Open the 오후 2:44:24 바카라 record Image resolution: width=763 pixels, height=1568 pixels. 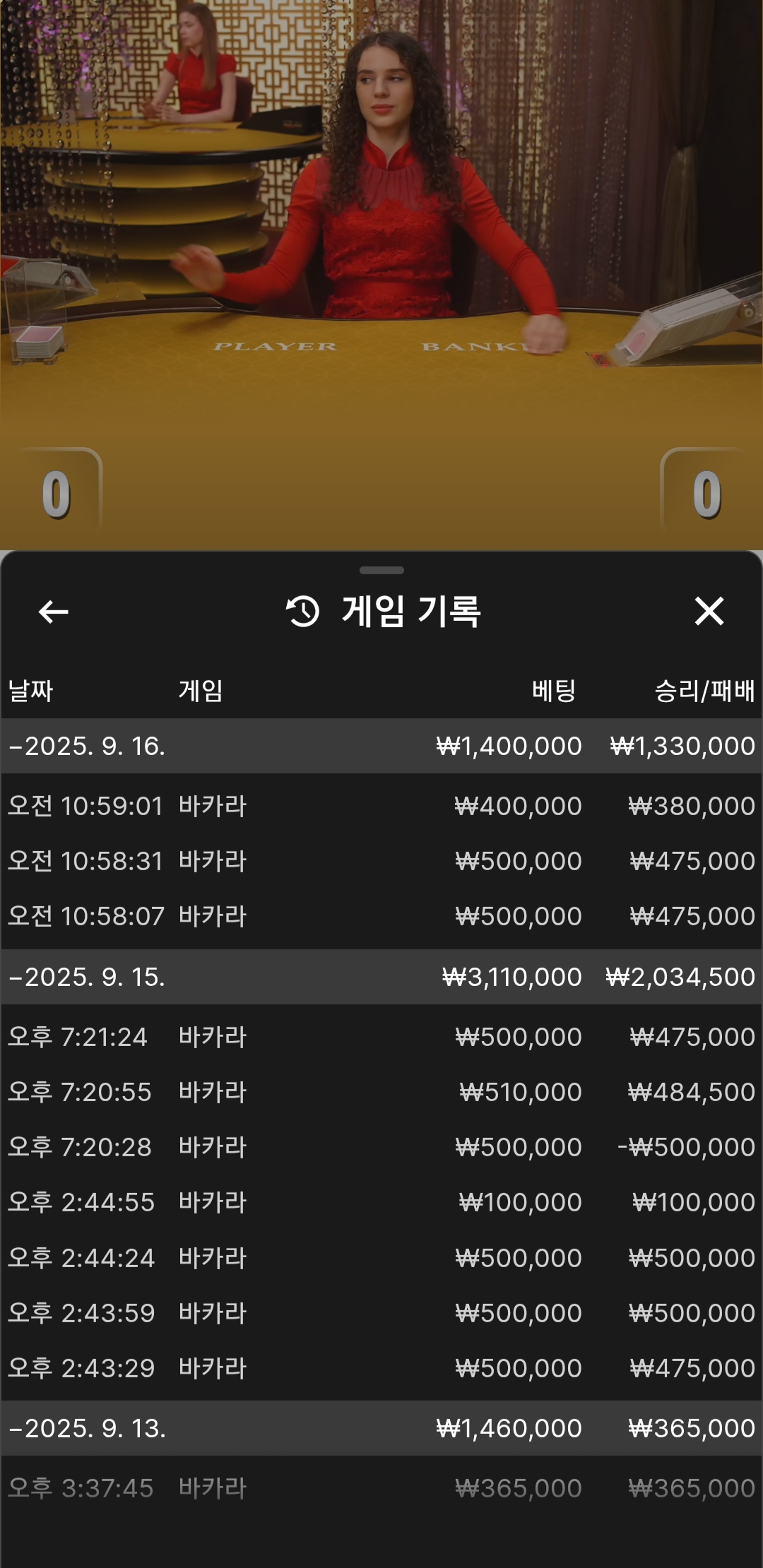tap(381, 1258)
